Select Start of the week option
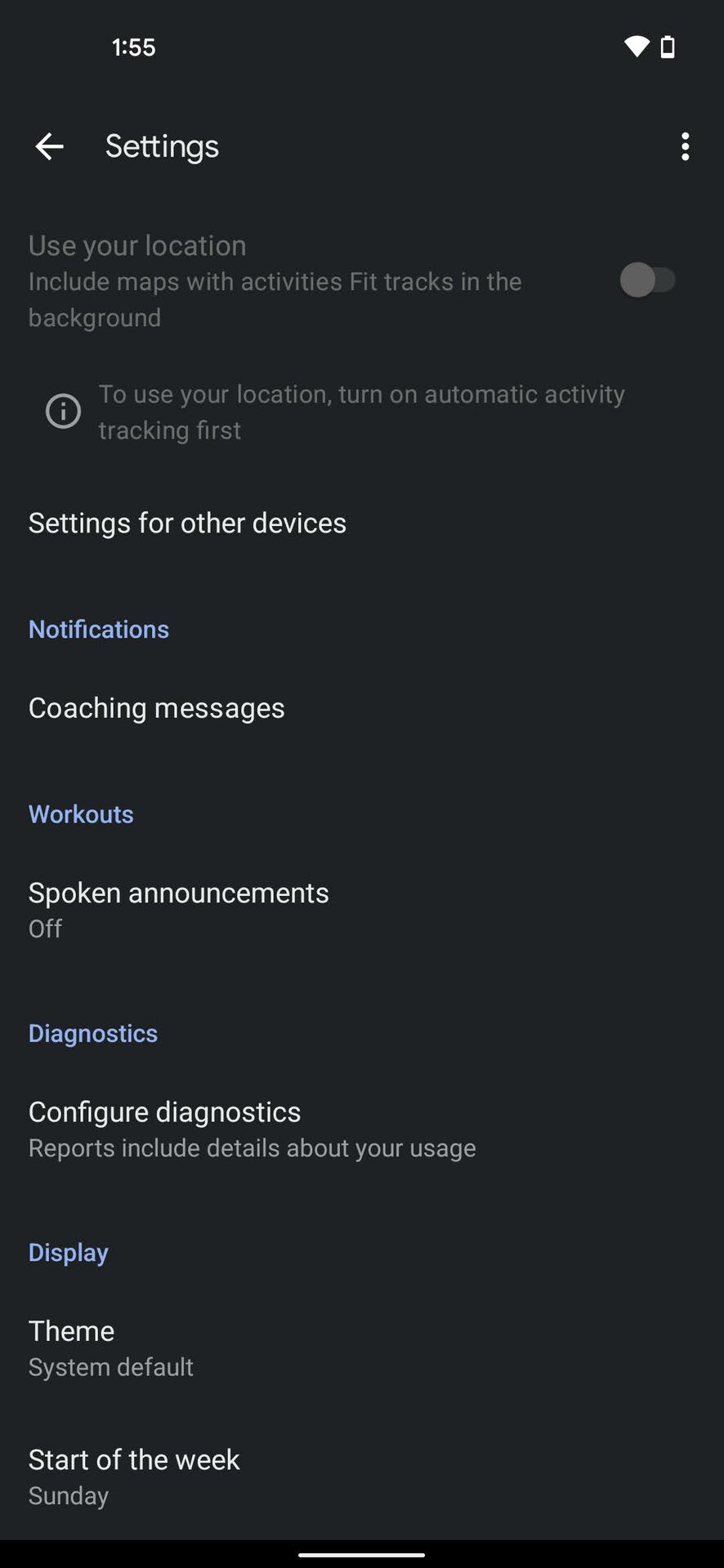Image resolution: width=724 pixels, height=1568 pixels. (134, 1477)
